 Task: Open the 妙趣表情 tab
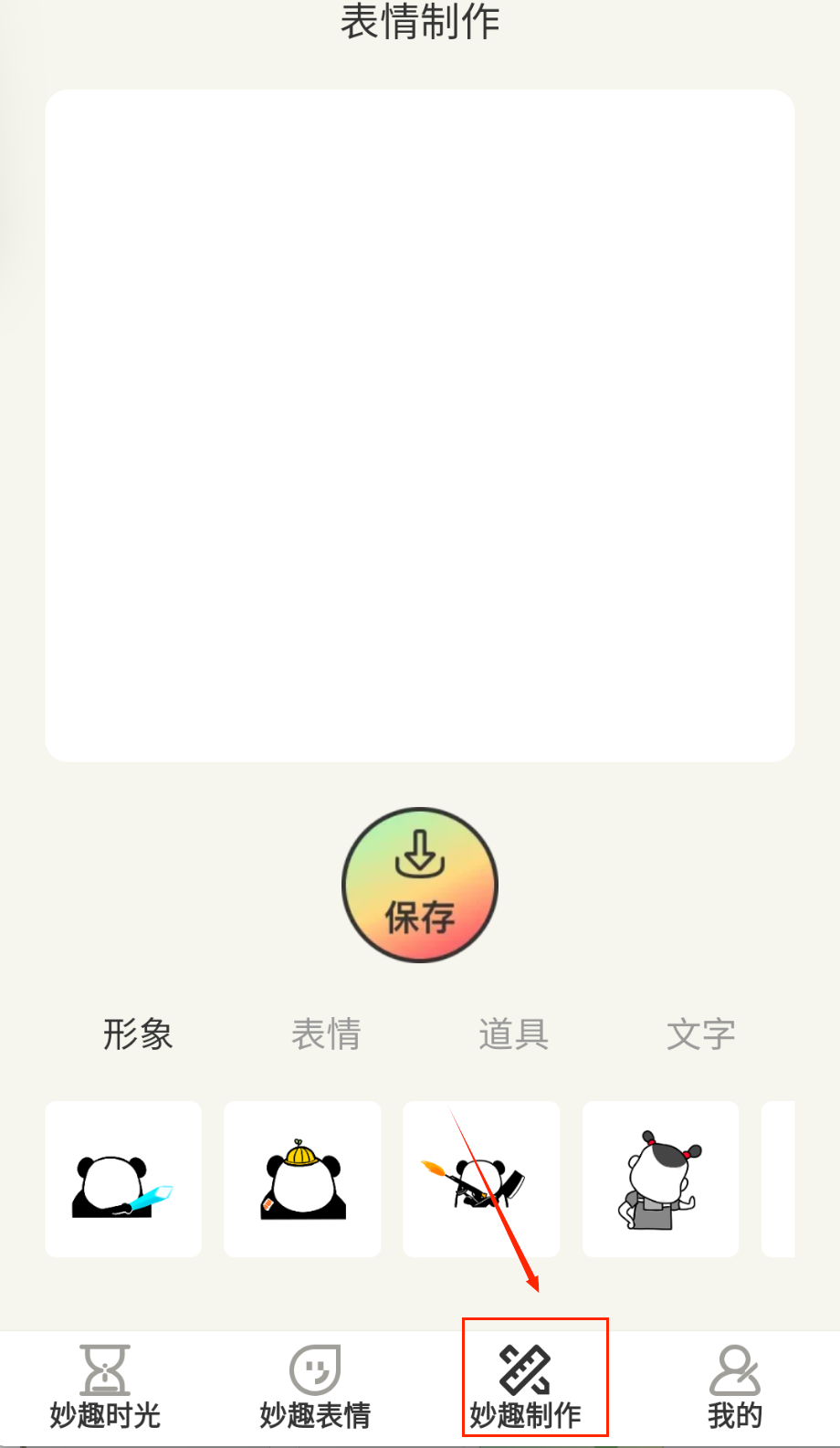[x=315, y=1386]
